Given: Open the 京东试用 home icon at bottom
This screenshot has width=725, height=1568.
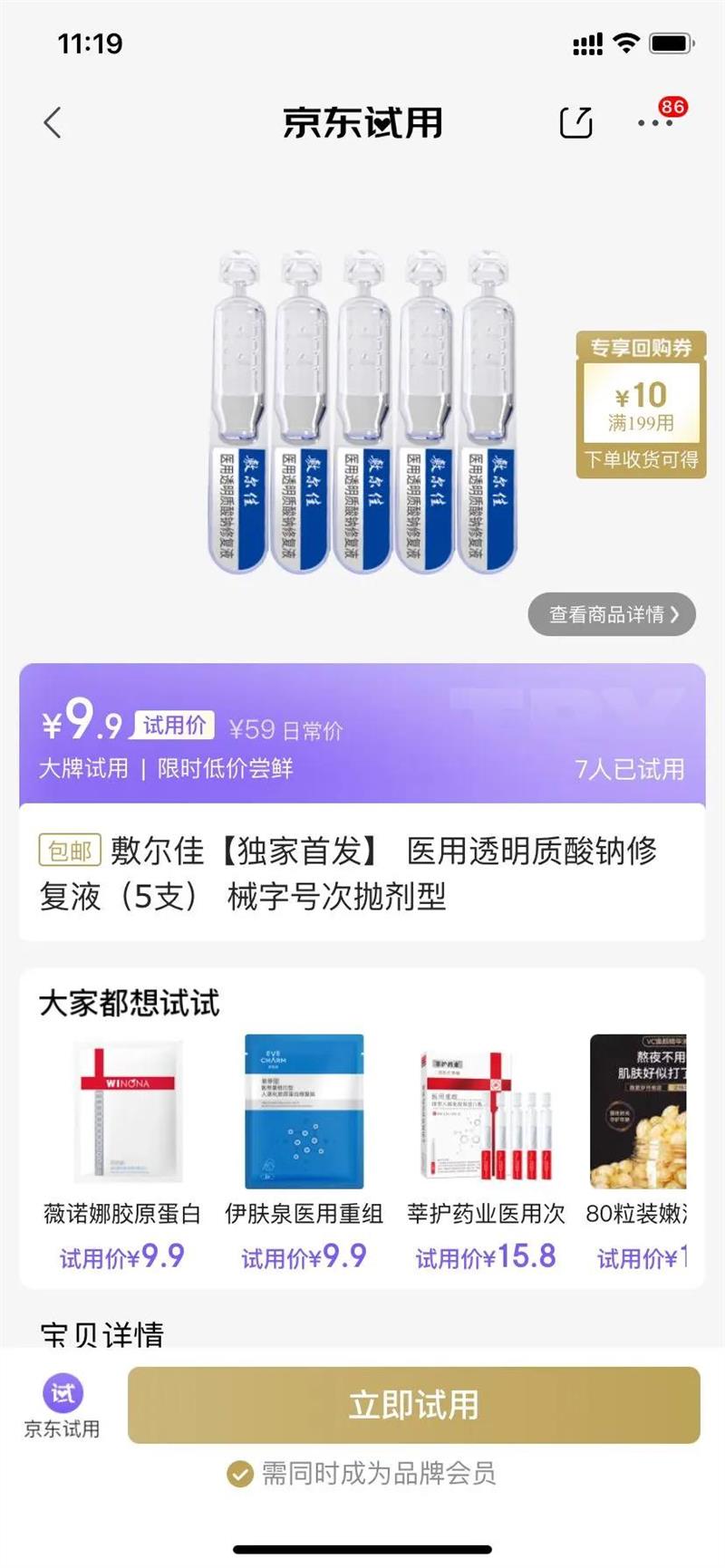Looking at the screenshot, I should click(x=62, y=1406).
